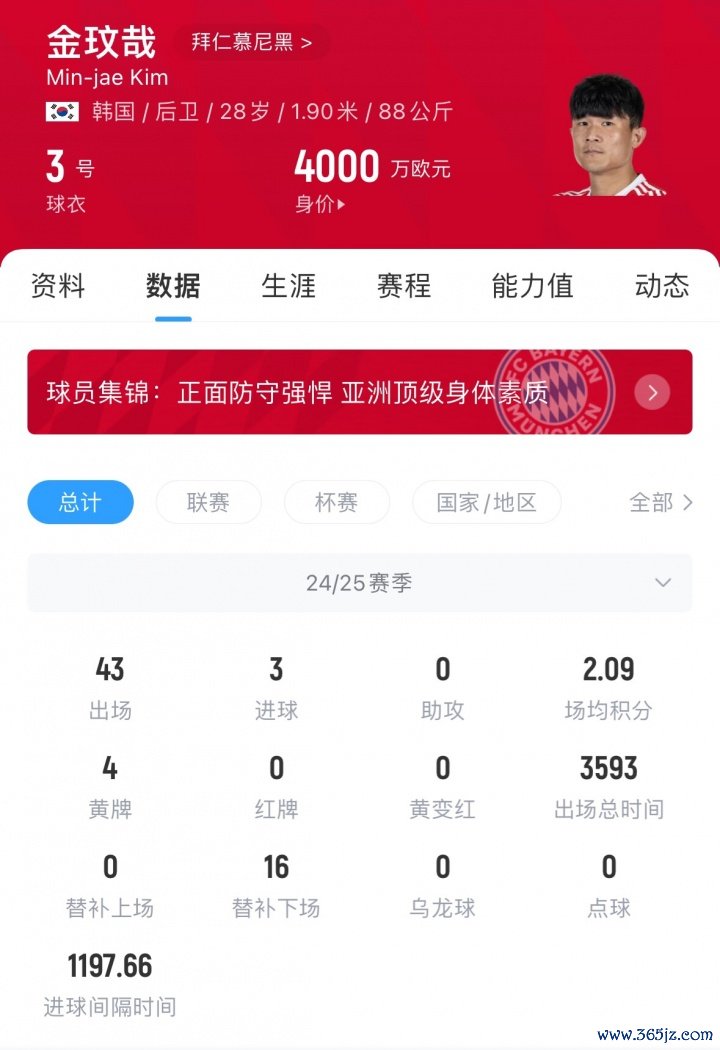This screenshot has width=720, height=1050.
Task: Expand the 24/25赛季 season dropdown
Action: click(359, 583)
